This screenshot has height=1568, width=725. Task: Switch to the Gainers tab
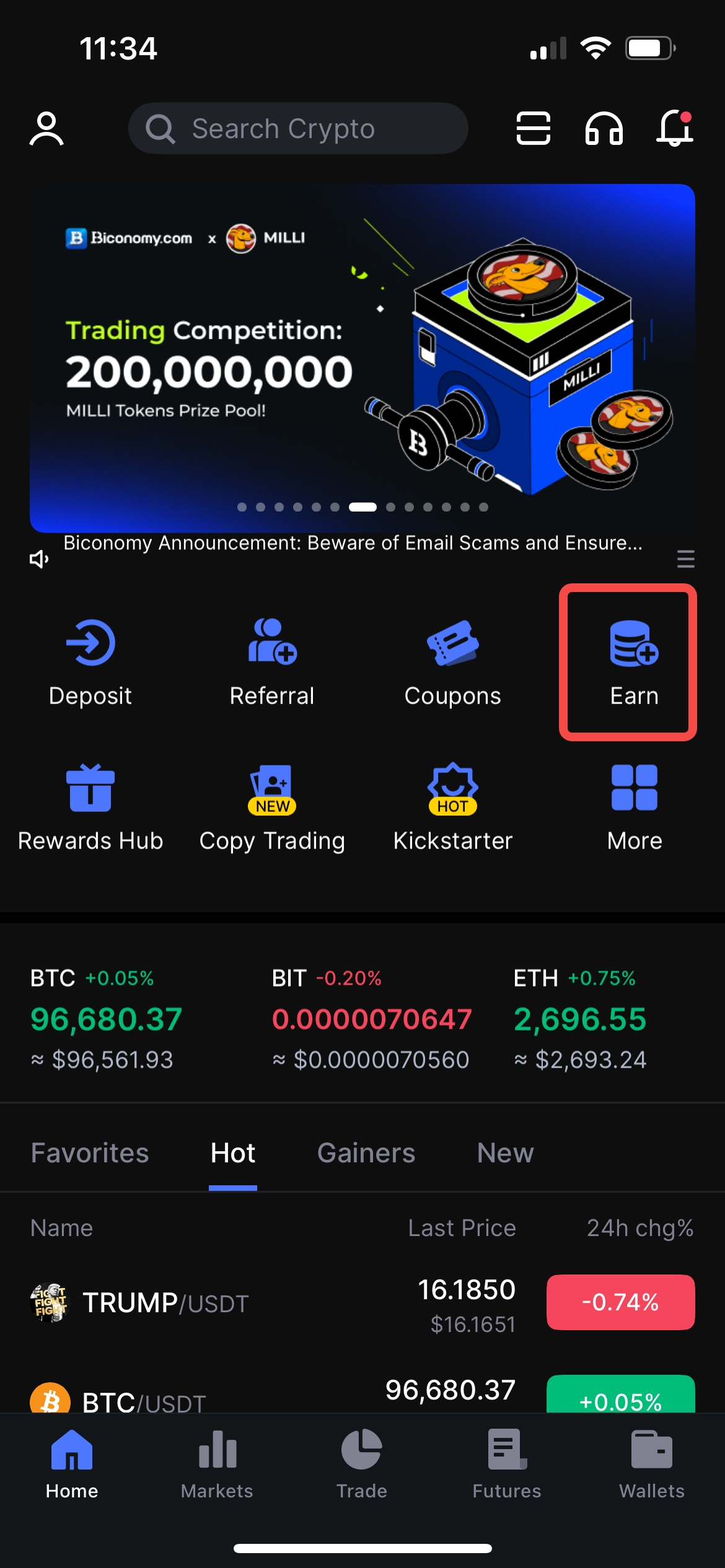point(366,1153)
